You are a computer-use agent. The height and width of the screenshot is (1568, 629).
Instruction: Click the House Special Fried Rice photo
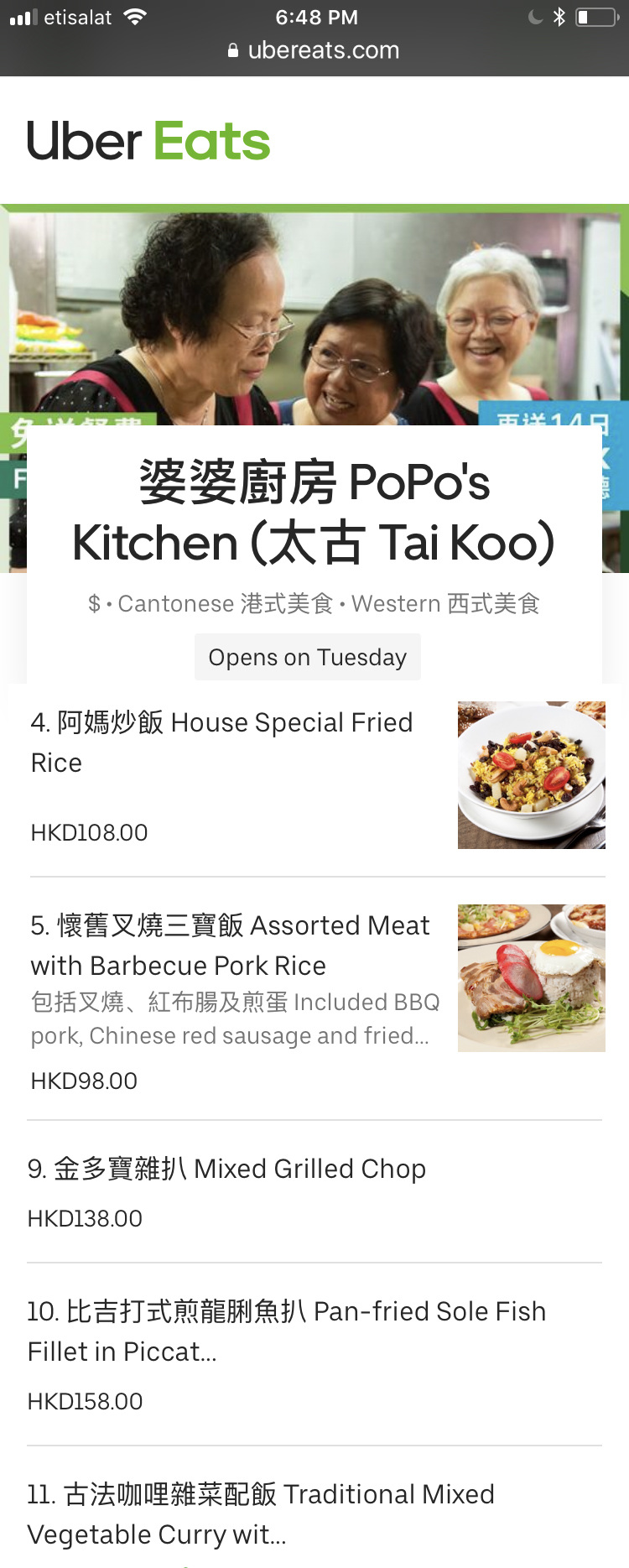click(531, 774)
